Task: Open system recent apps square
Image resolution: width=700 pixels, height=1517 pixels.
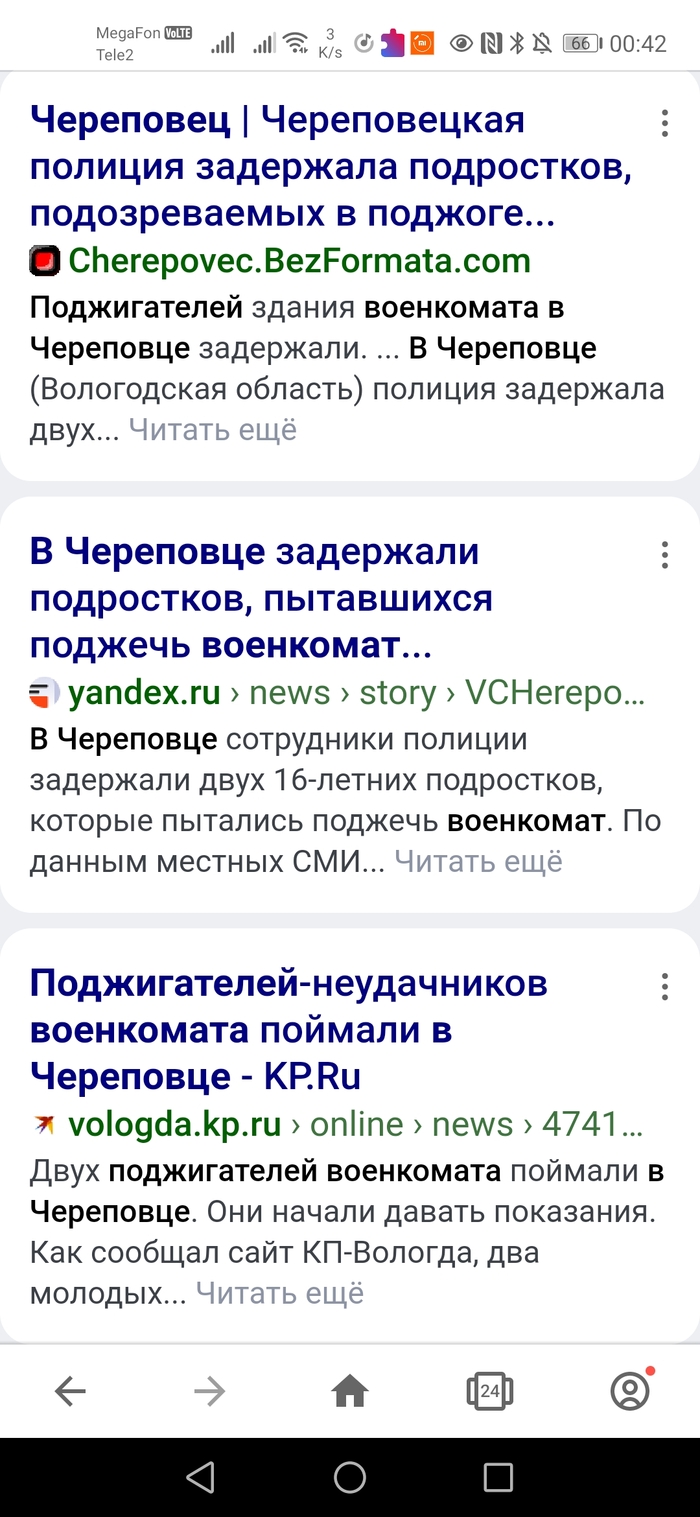Action: click(x=497, y=1477)
